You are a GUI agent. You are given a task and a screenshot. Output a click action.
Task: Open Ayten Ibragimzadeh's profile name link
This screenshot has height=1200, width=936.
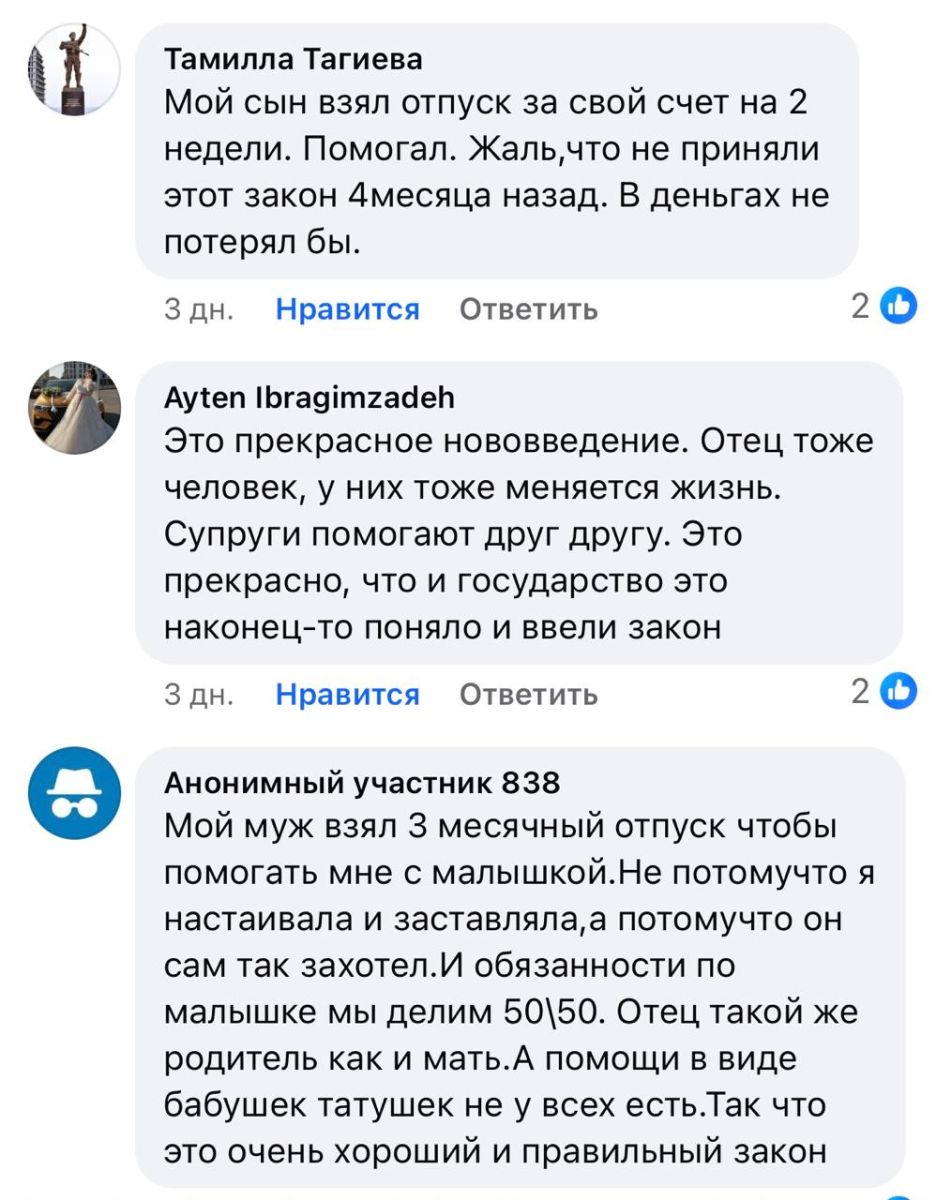pos(308,398)
